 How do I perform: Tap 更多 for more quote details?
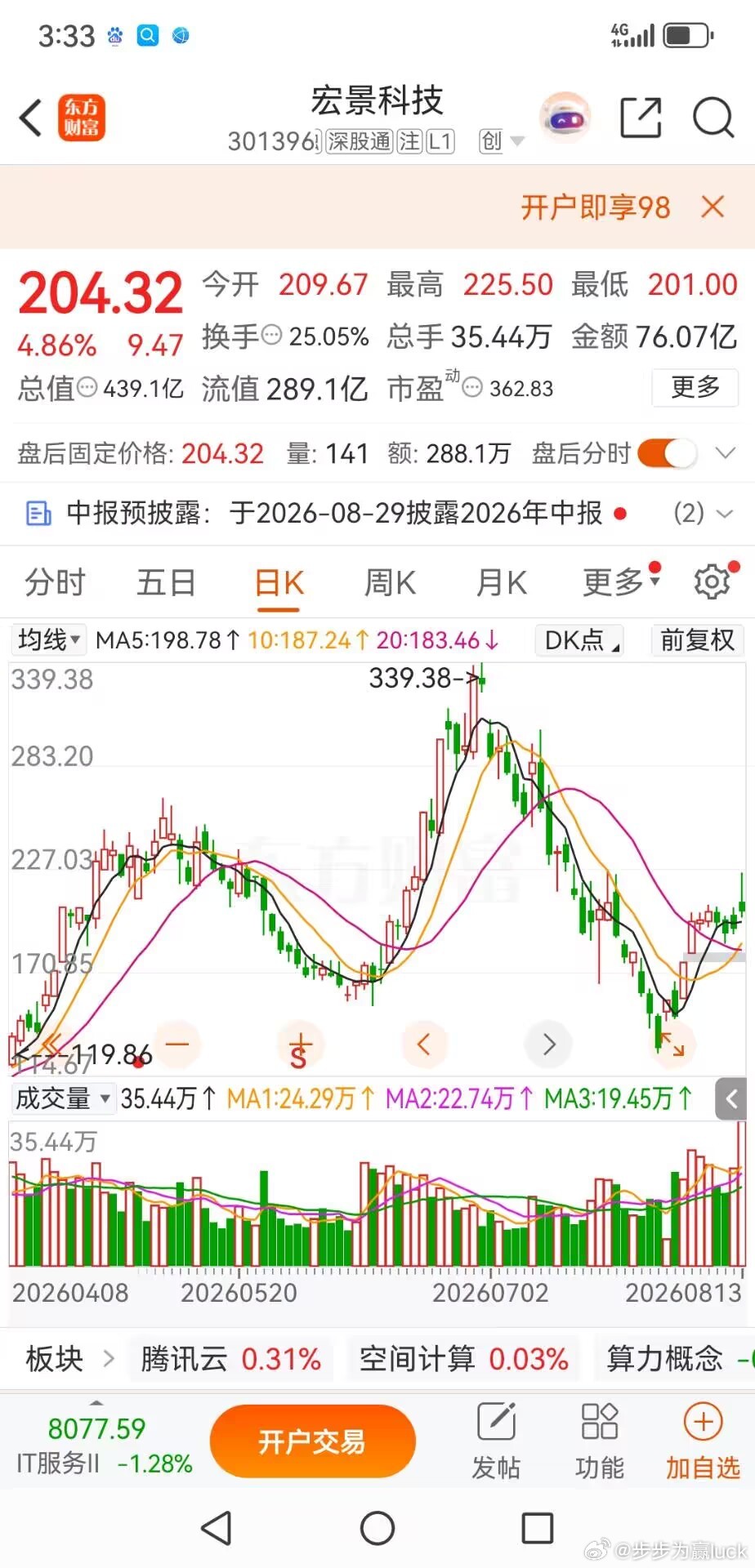pos(695,387)
